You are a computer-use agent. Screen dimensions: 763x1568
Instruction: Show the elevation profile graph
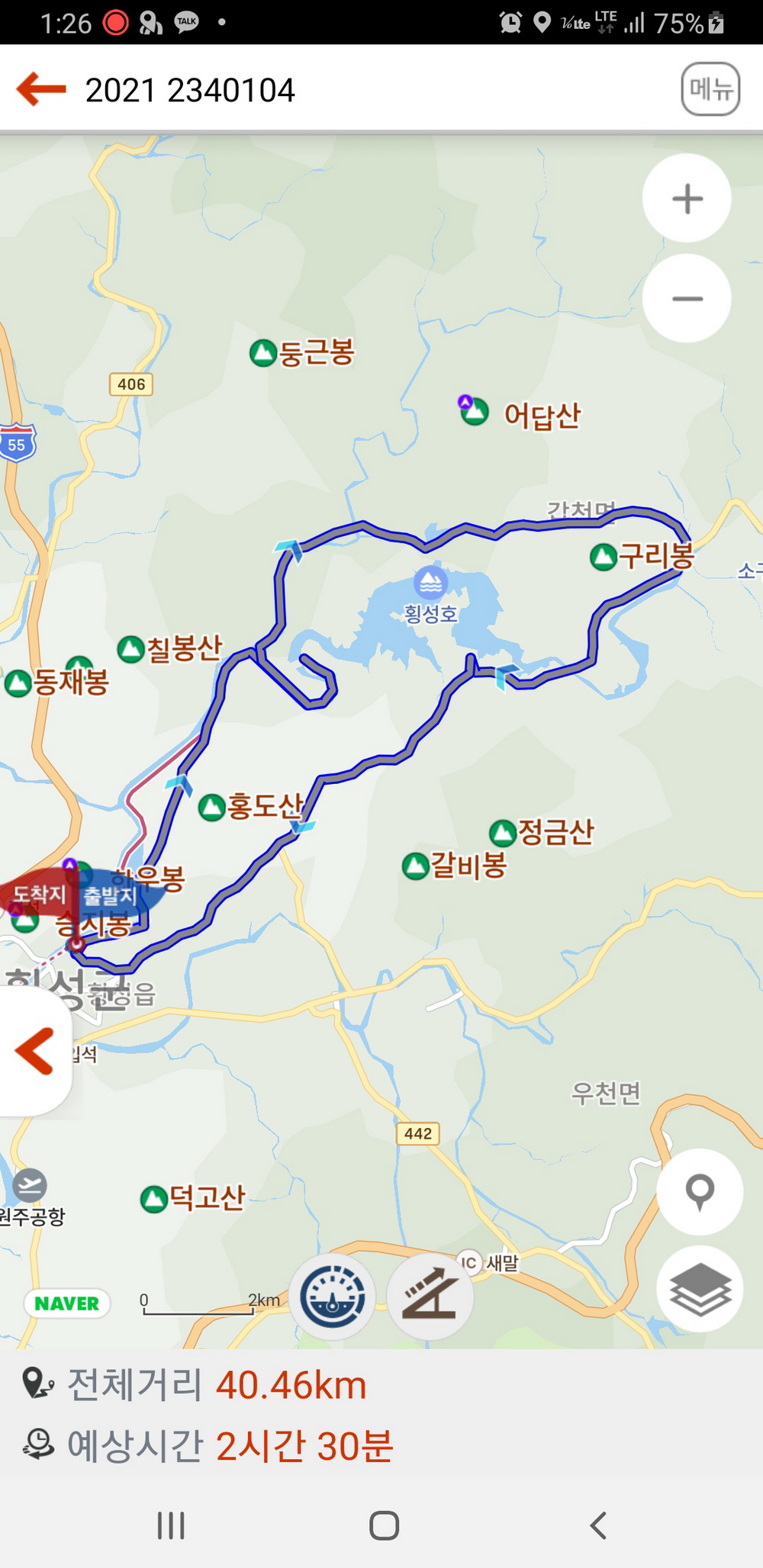click(430, 1296)
